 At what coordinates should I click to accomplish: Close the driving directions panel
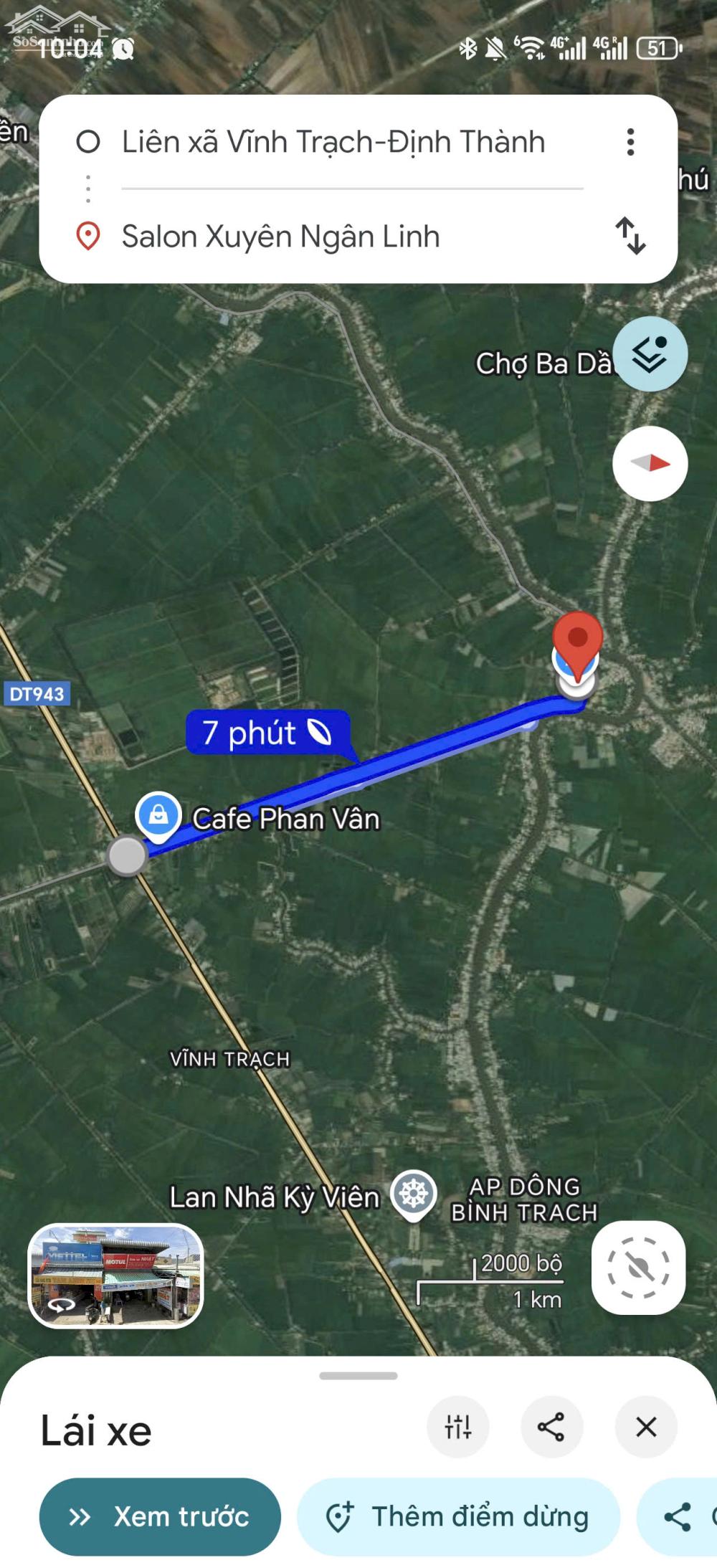pyautogui.click(x=646, y=1427)
